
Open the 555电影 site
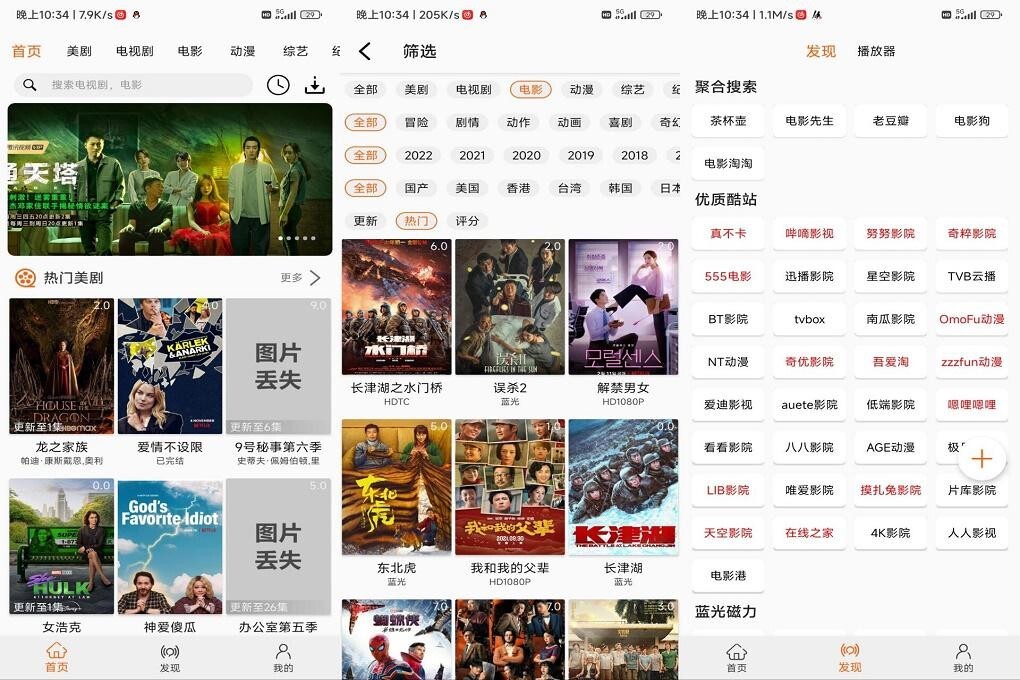click(728, 276)
